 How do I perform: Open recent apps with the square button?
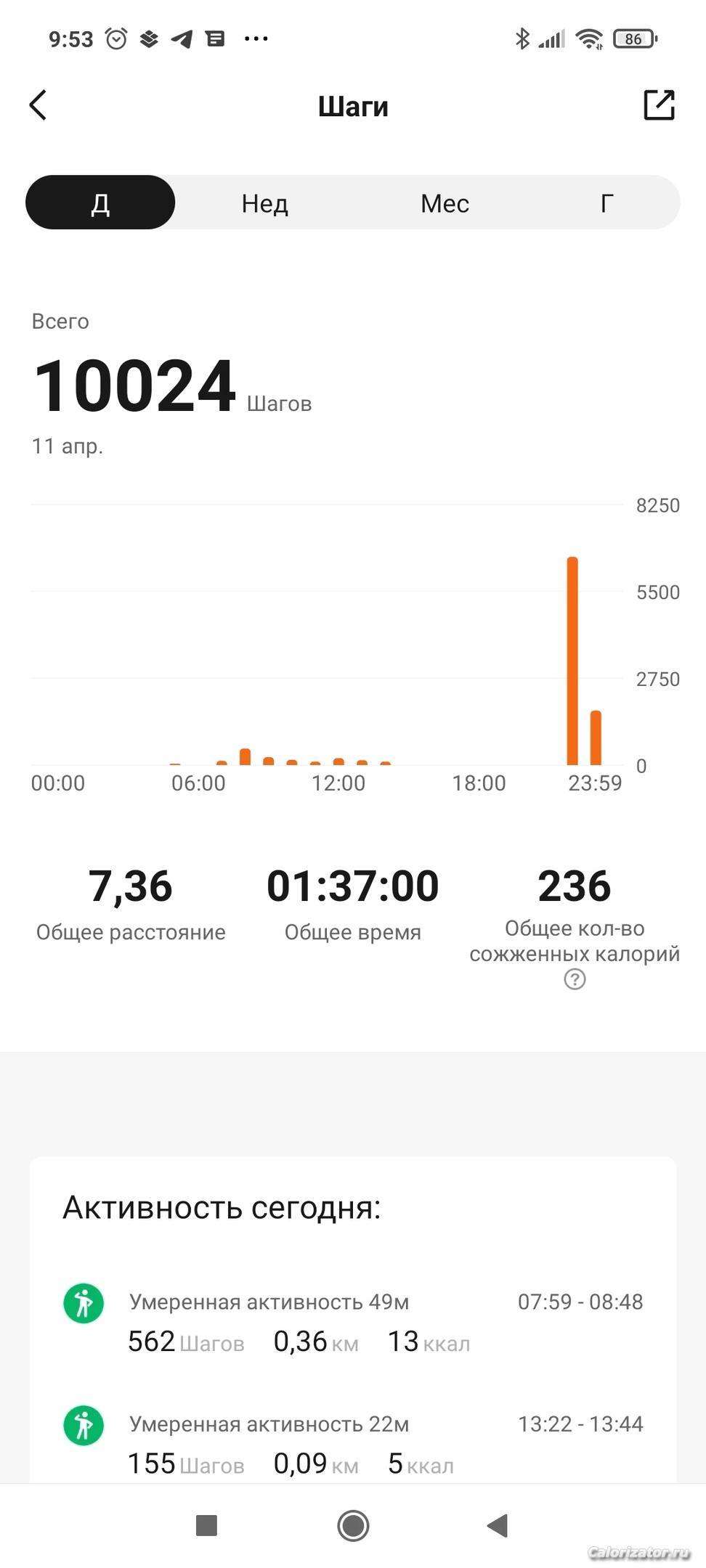(x=207, y=1525)
